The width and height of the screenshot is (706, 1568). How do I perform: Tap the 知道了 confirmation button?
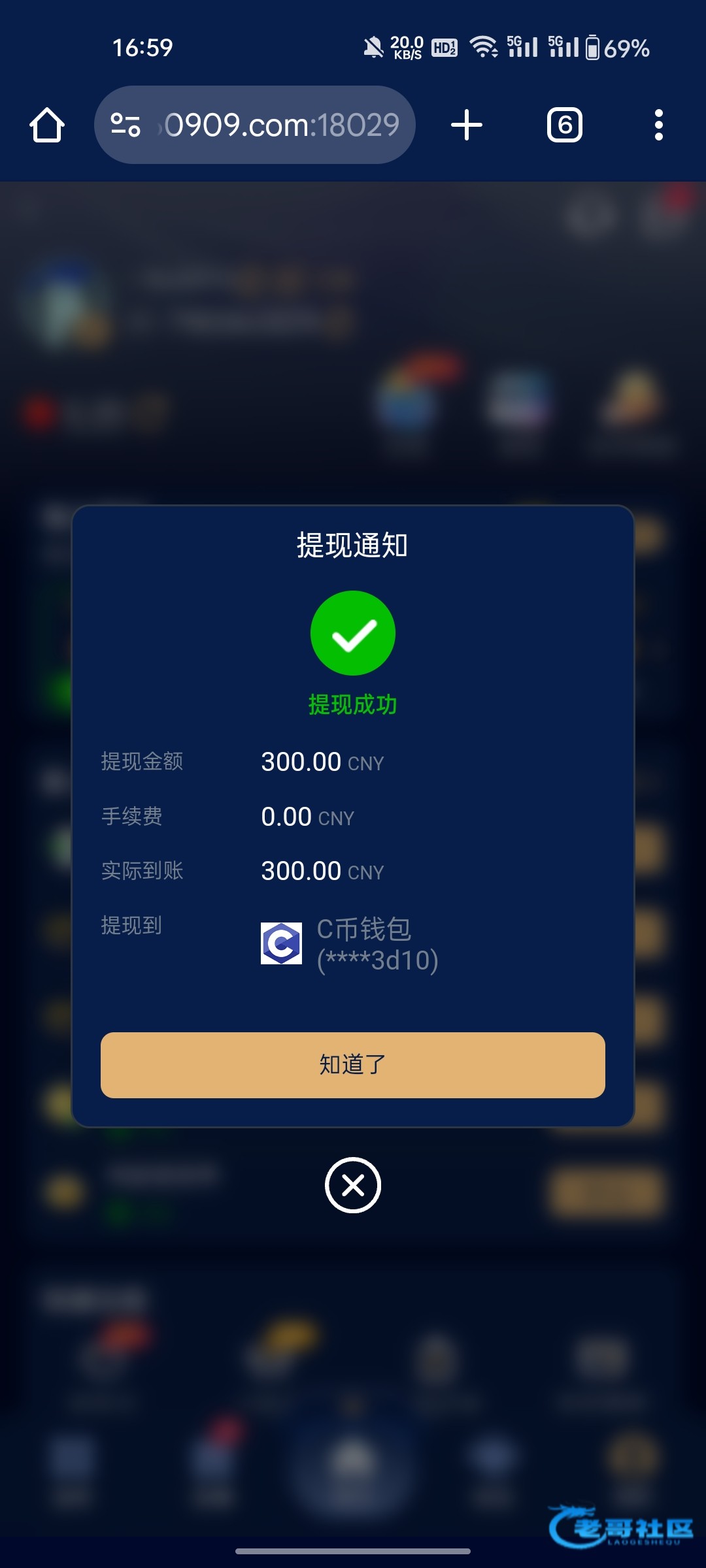[x=352, y=1065]
